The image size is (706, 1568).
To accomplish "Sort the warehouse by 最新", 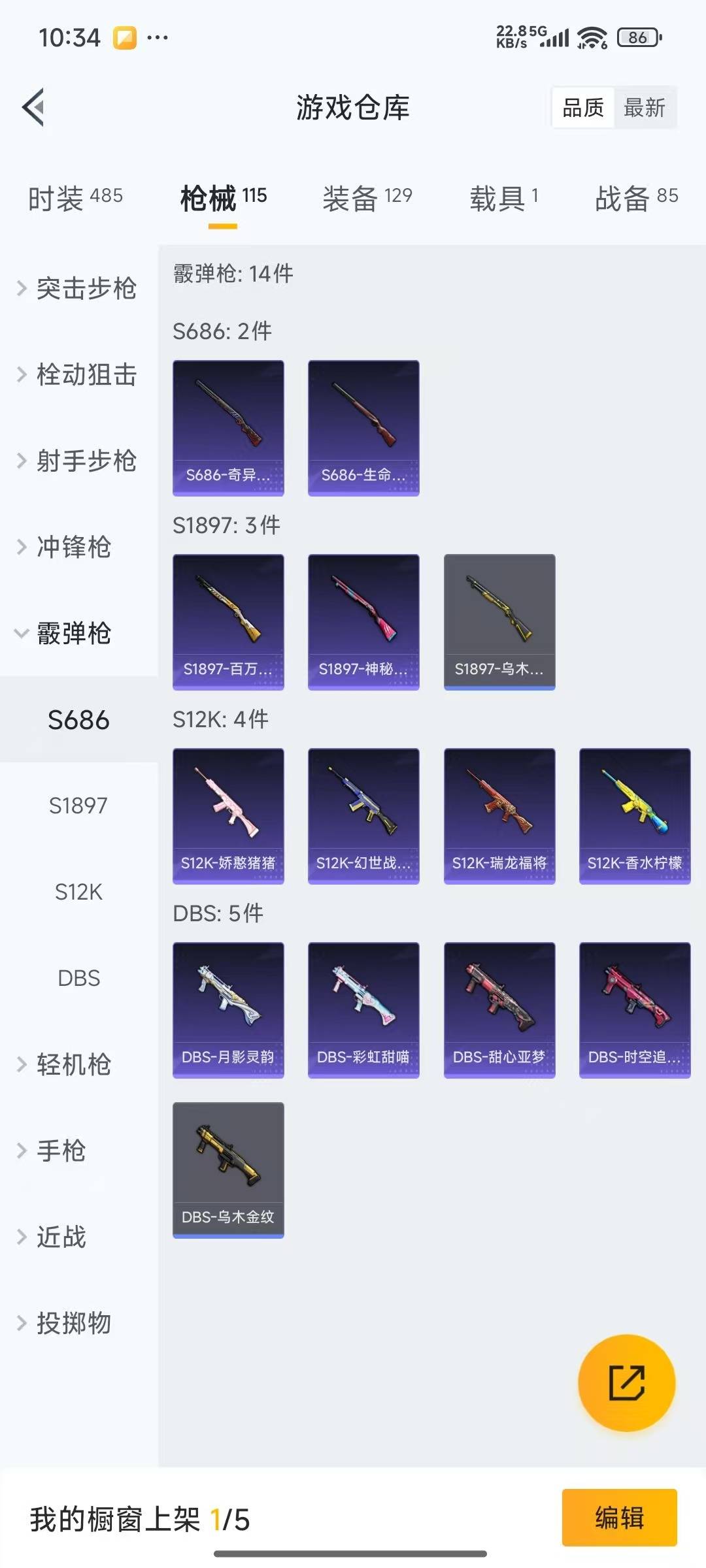I will [644, 108].
